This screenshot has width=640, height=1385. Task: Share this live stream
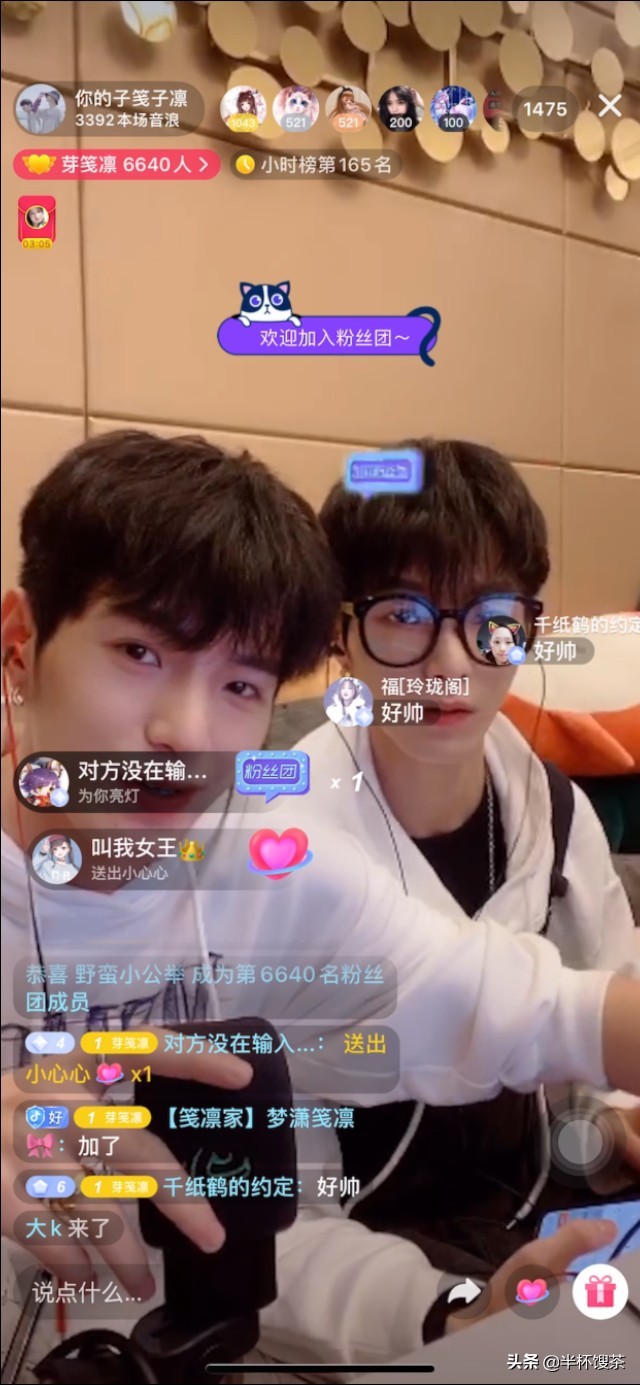(463, 1292)
